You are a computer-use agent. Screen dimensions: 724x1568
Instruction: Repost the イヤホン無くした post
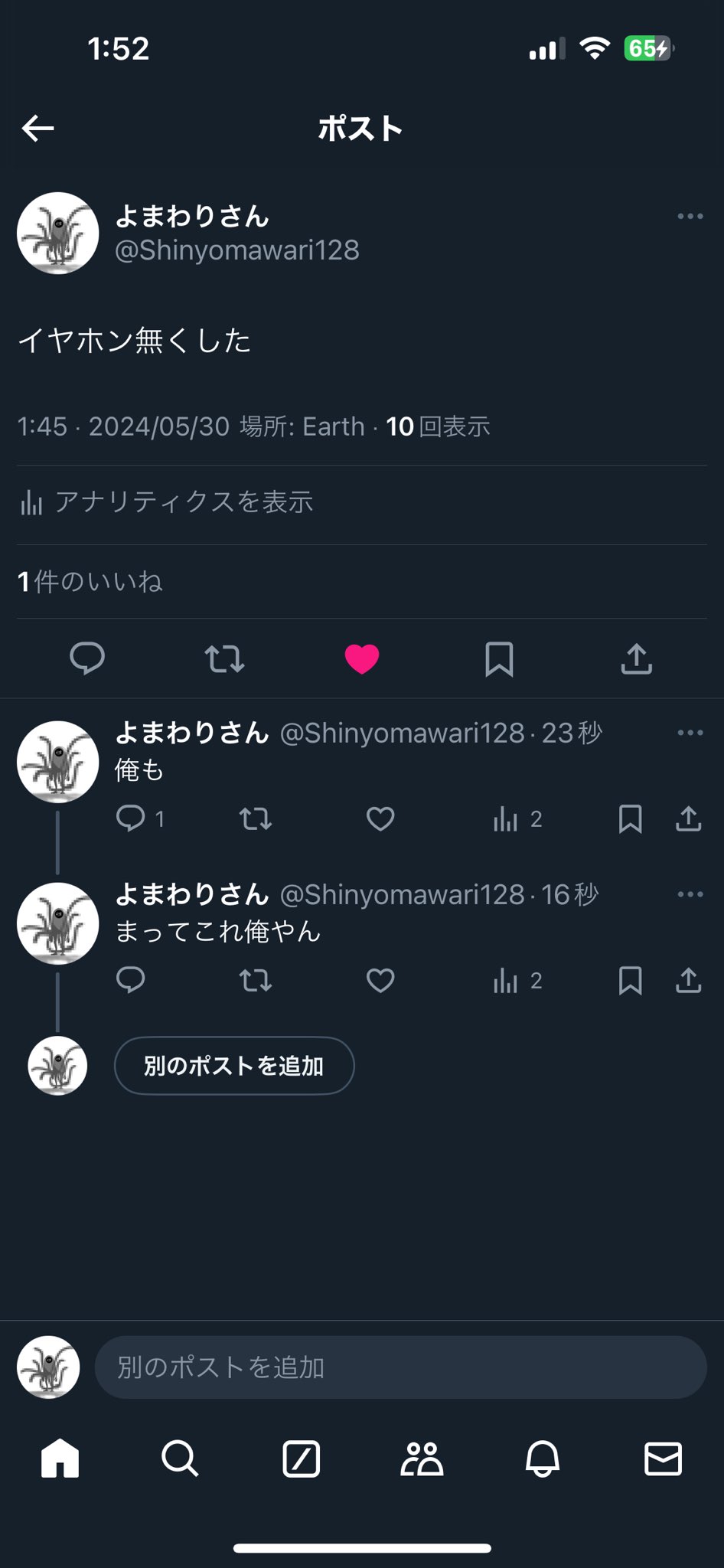(224, 658)
